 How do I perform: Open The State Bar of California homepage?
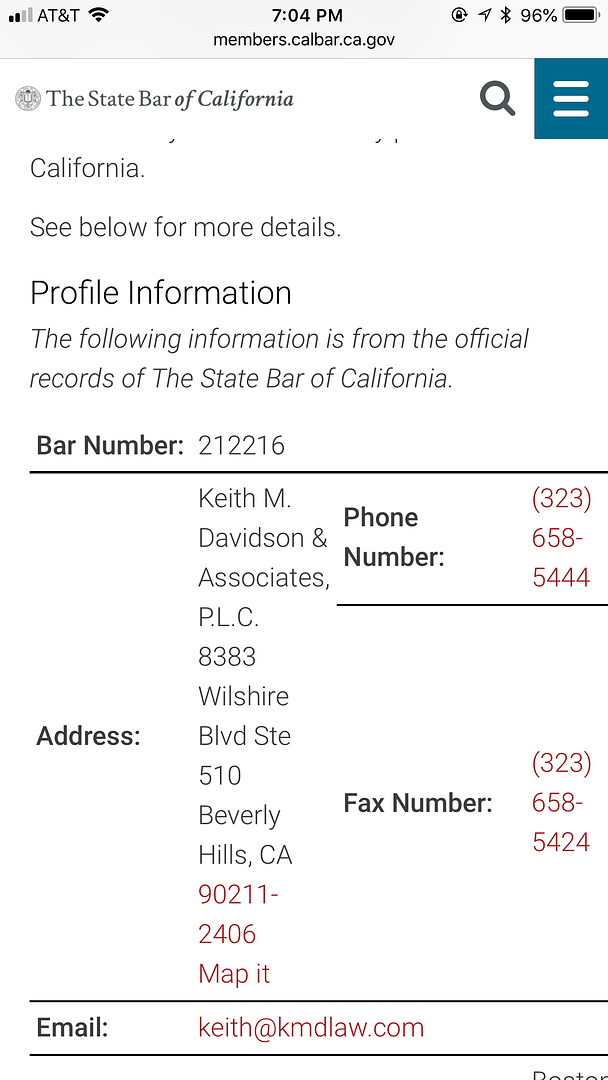pyautogui.click(x=155, y=99)
